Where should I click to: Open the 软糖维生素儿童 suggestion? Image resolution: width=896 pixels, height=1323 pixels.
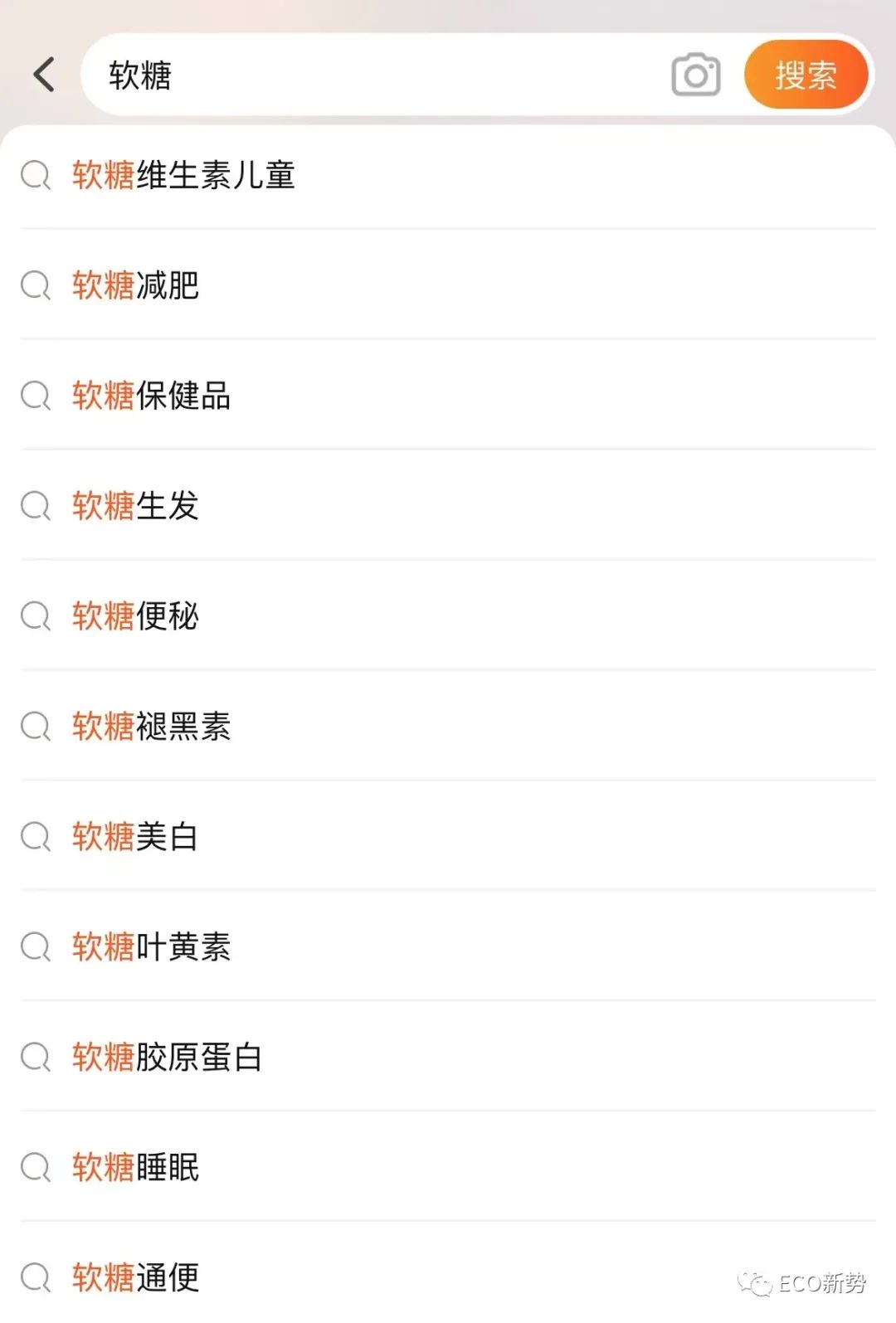click(x=184, y=176)
